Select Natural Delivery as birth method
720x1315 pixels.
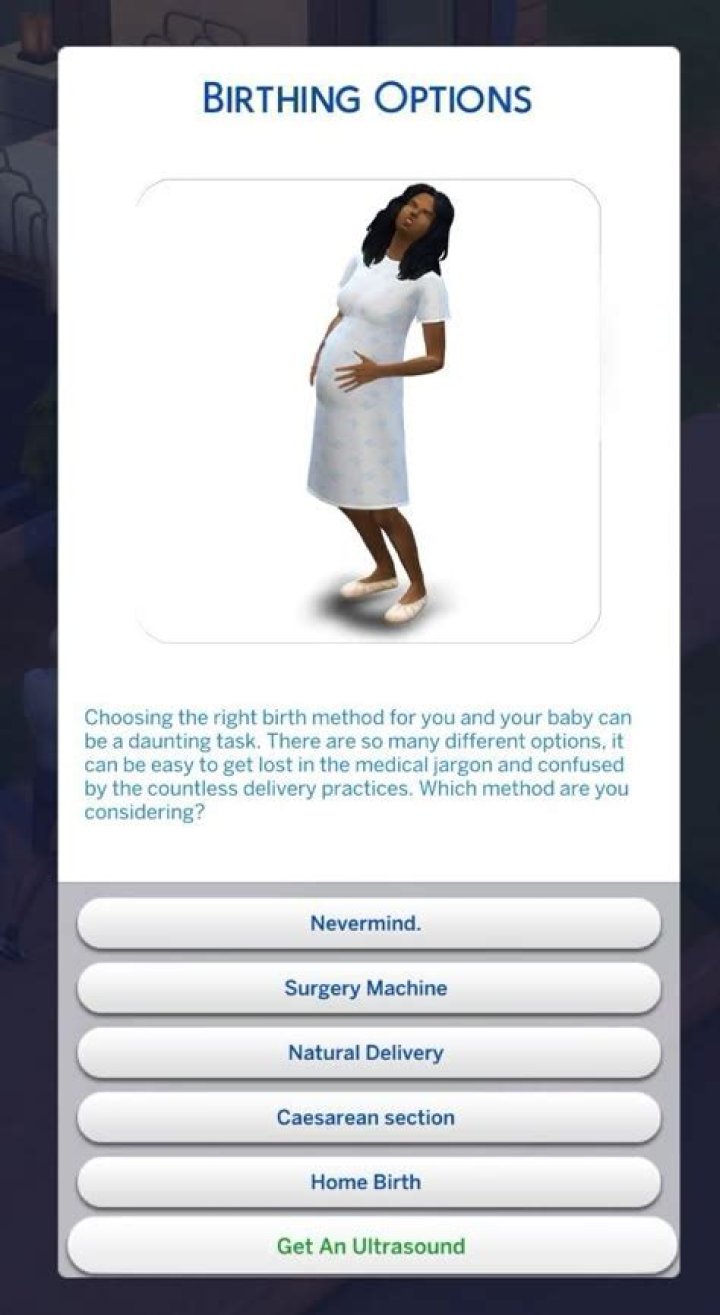point(366,1053)
